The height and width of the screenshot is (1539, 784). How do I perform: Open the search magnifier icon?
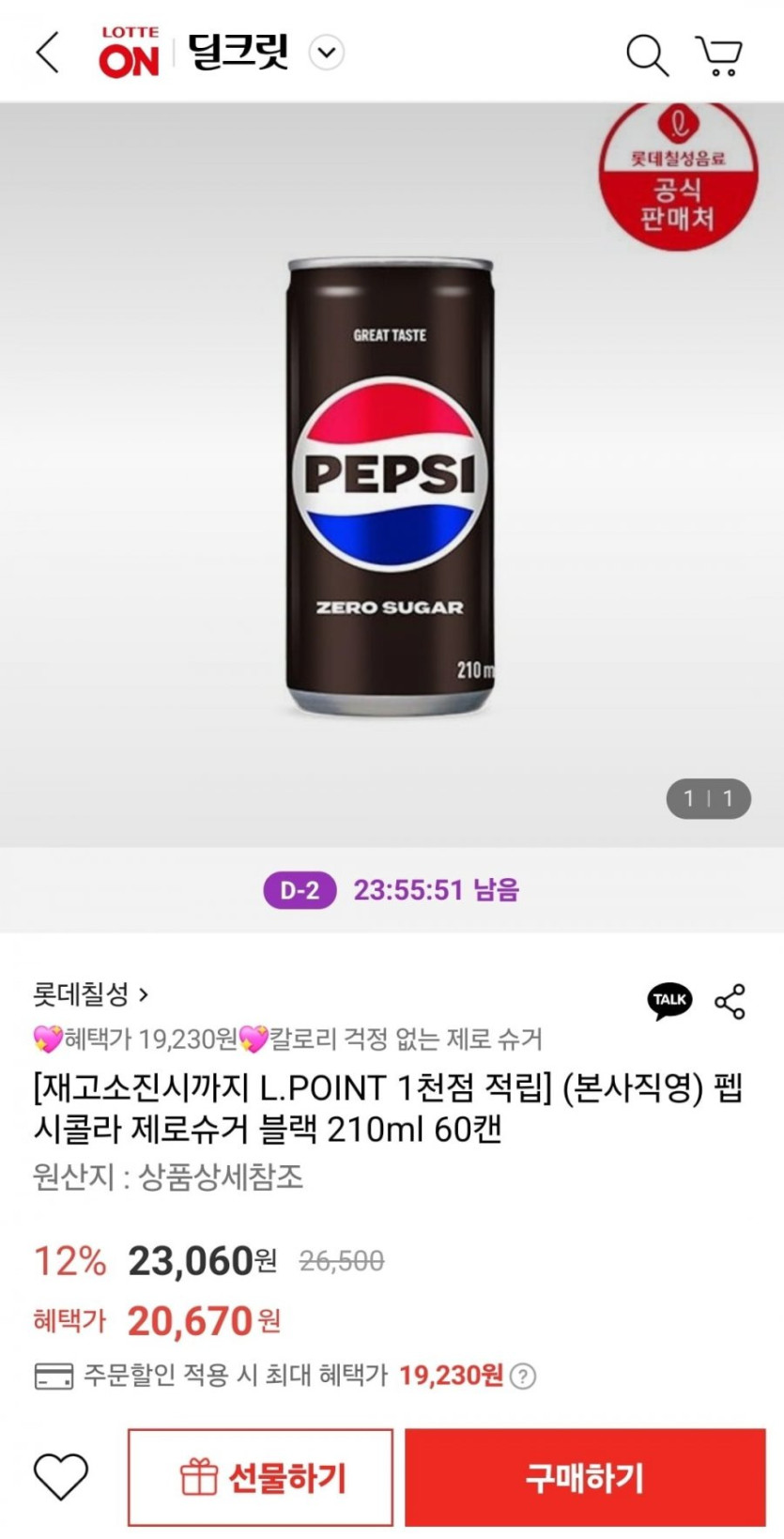pos(647,54)
